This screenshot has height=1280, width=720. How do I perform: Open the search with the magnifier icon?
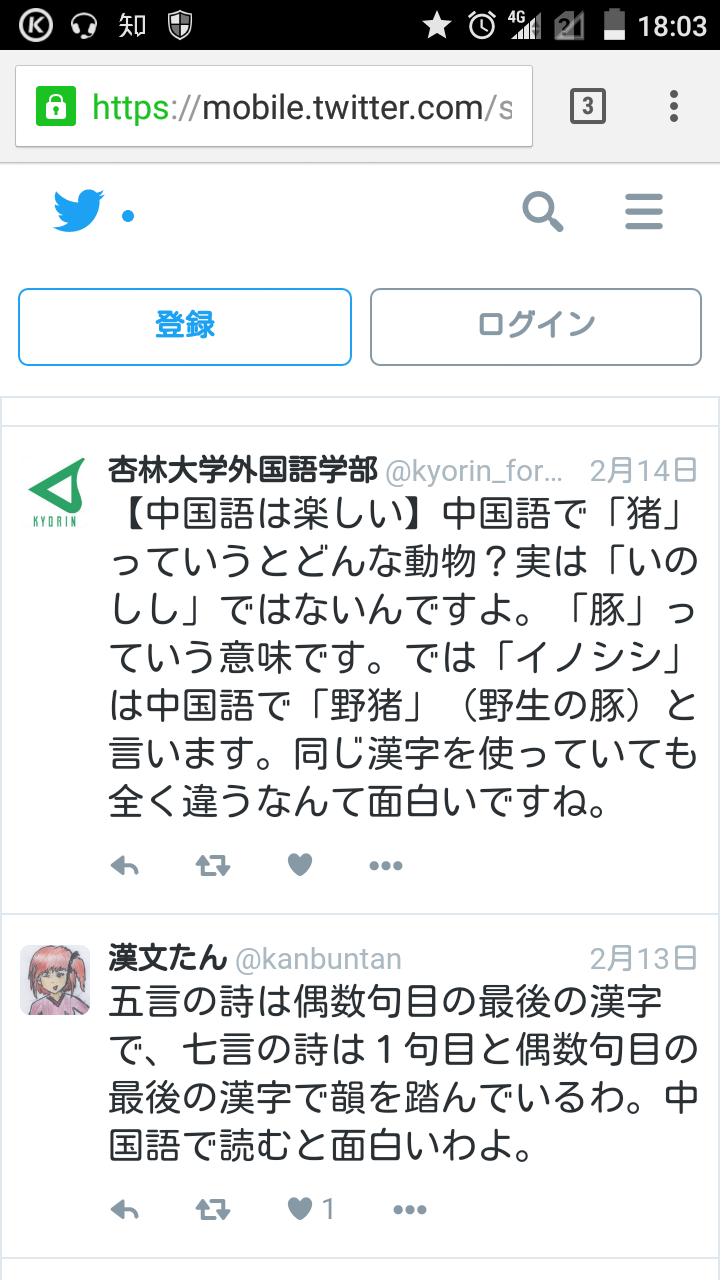coord(543,212)
